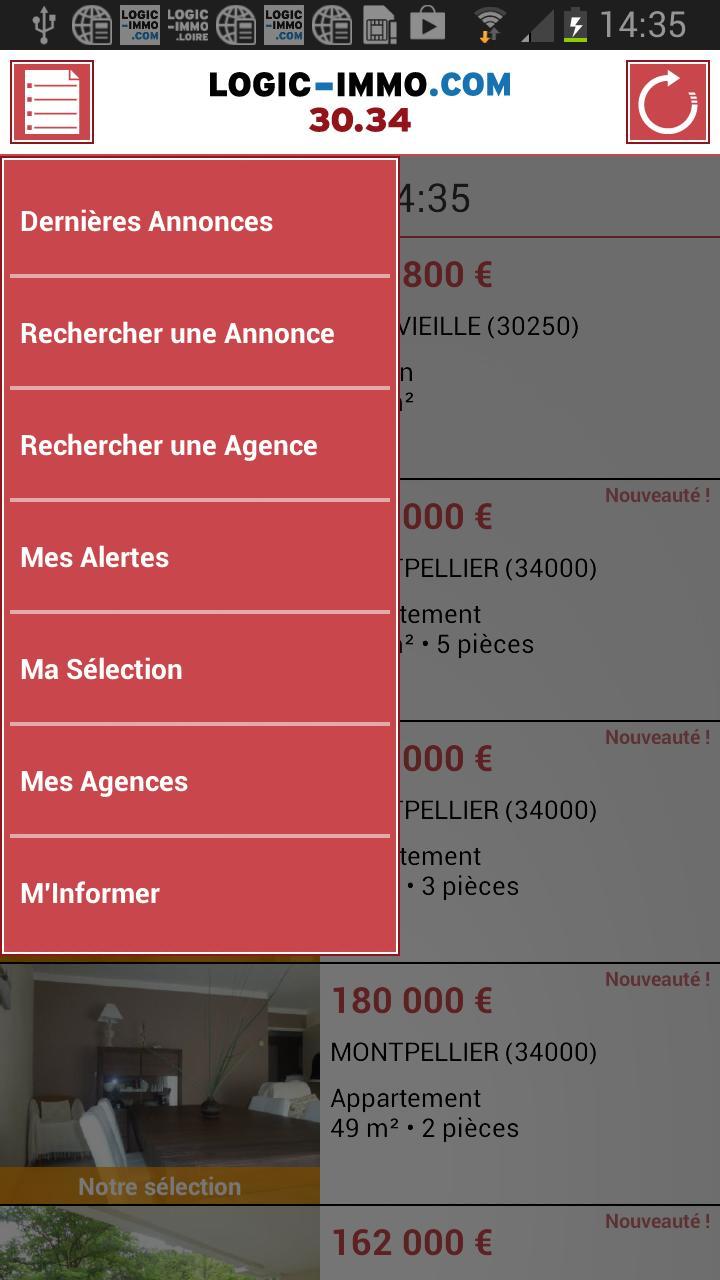This screenshot has width=720, height=1280.
Task: Select Rechercher une Annonce
Action: [x=200, y=333]
